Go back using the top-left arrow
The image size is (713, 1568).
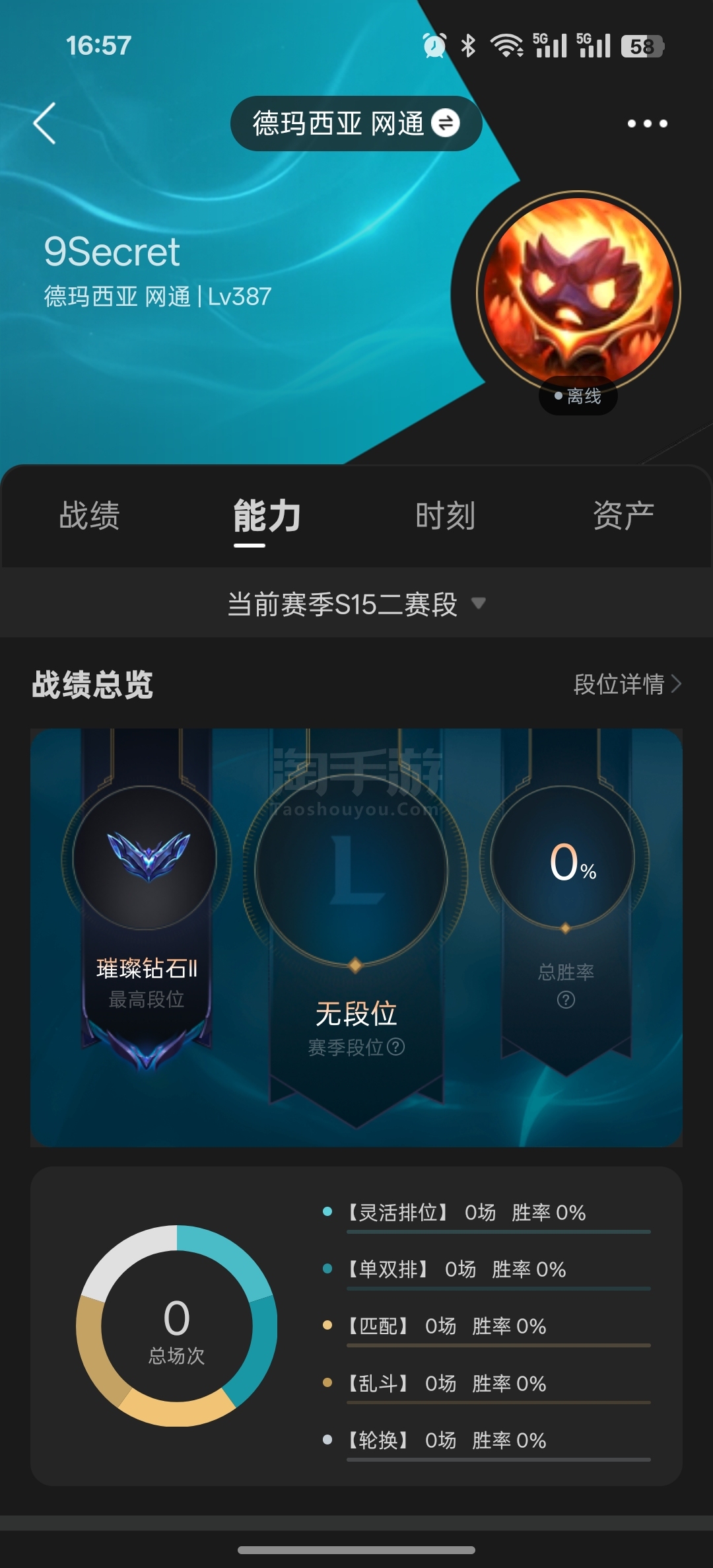45,124
